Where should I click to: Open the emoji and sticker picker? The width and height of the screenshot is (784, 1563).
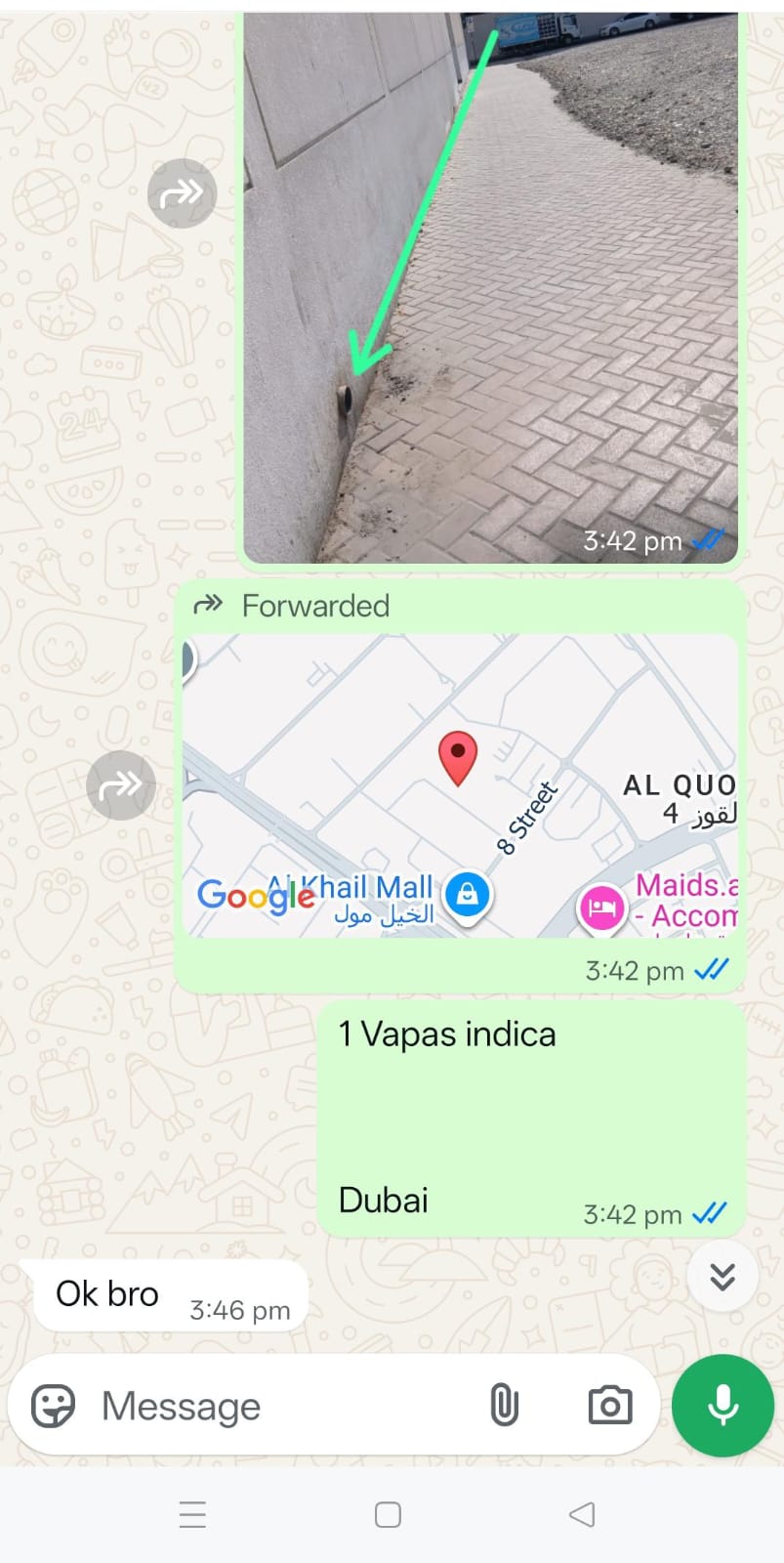[53, 1407]
